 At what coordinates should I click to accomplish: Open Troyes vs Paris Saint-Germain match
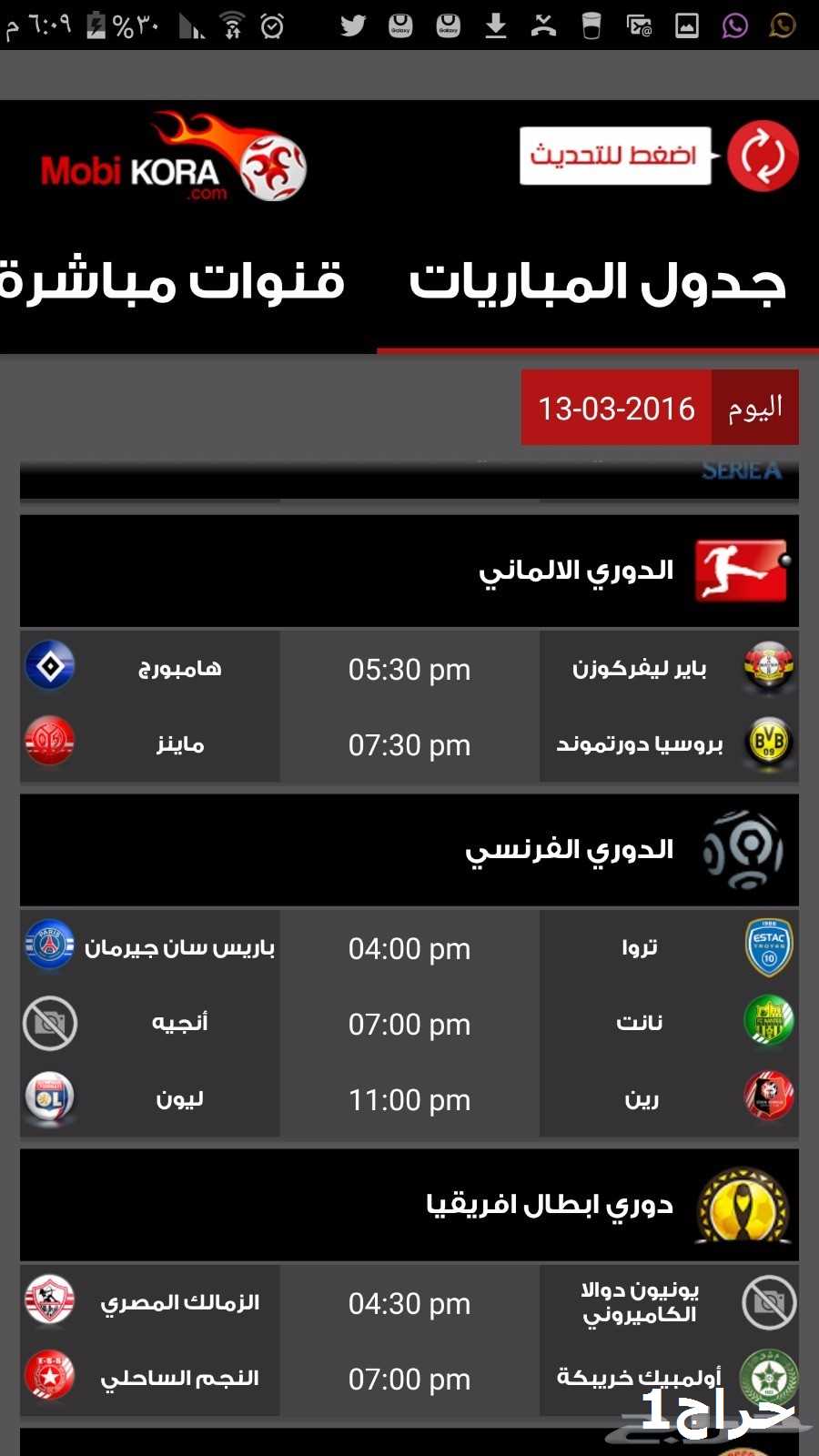tap(409, 948)
